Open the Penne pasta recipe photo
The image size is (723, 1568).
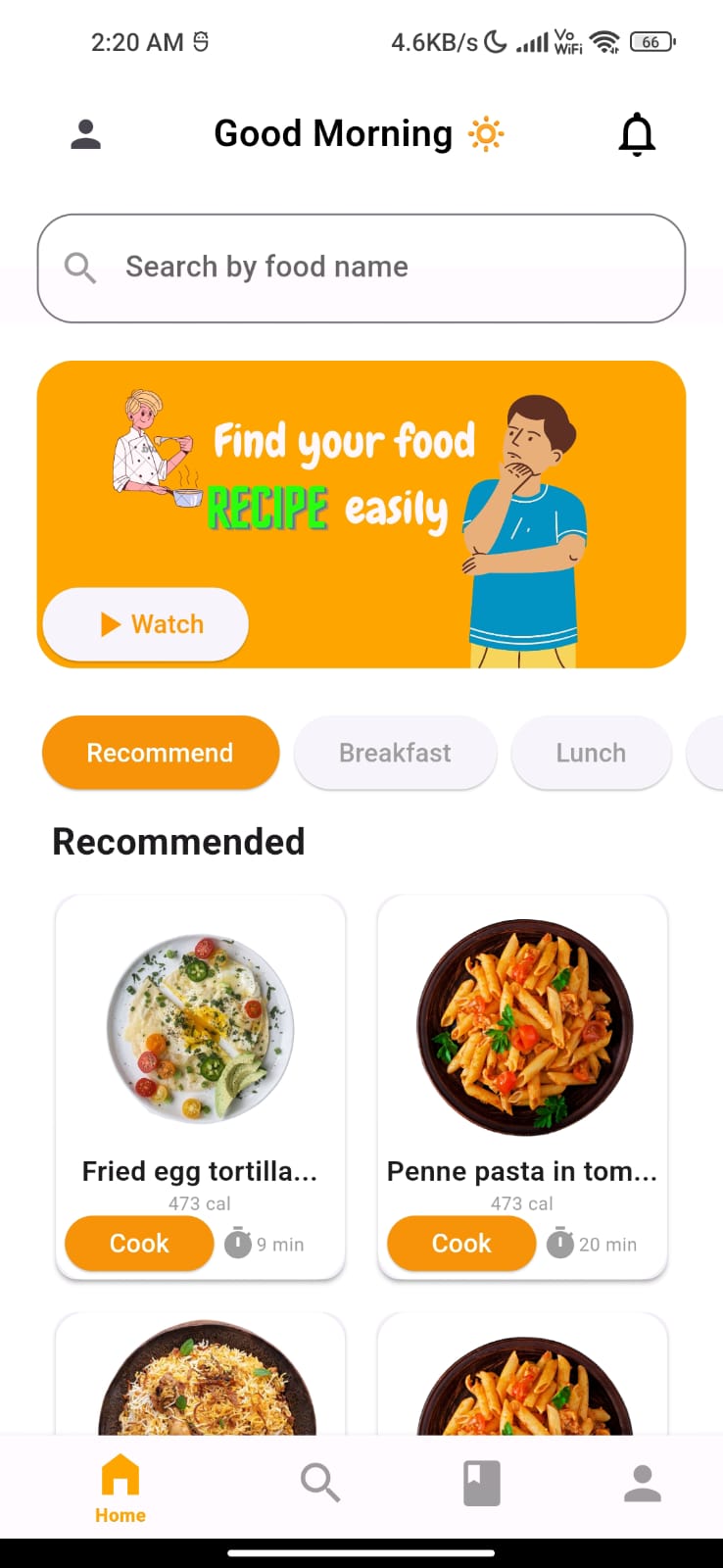[522, 1025]
